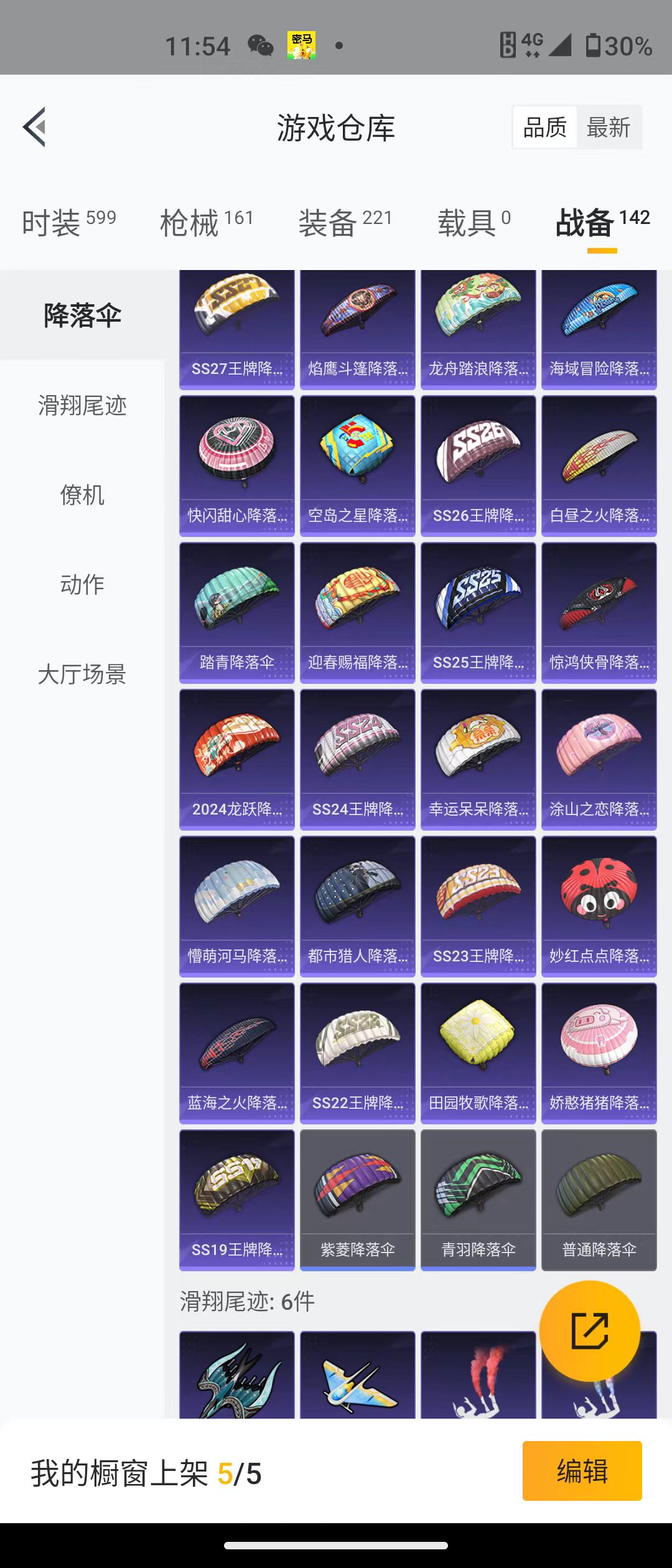Open the 踏青降落伞 item
This screenshot has height=1568, width=672.
pyautogui.click(x=236, y=612)
